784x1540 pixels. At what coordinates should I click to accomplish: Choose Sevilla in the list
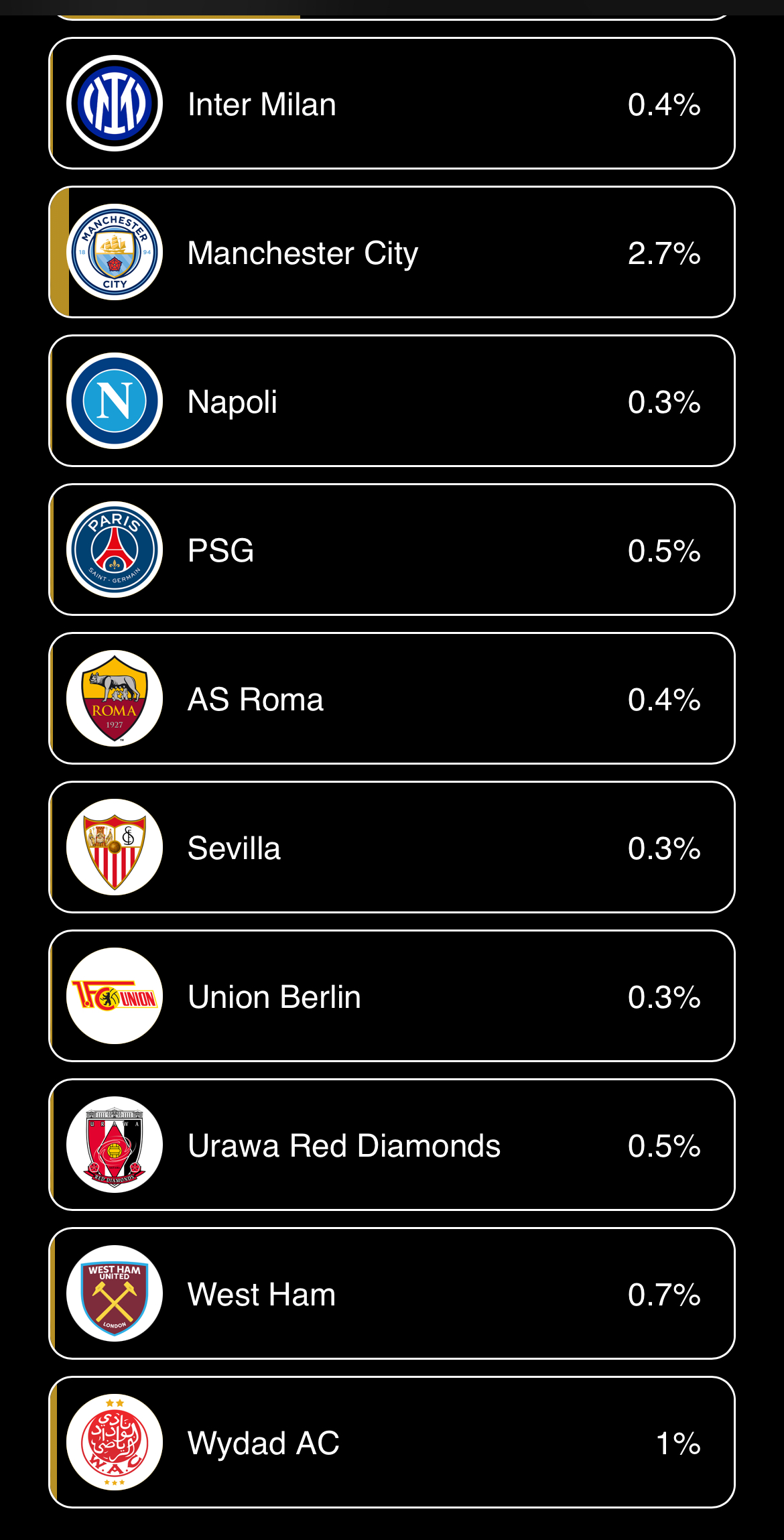coord(392,848)
